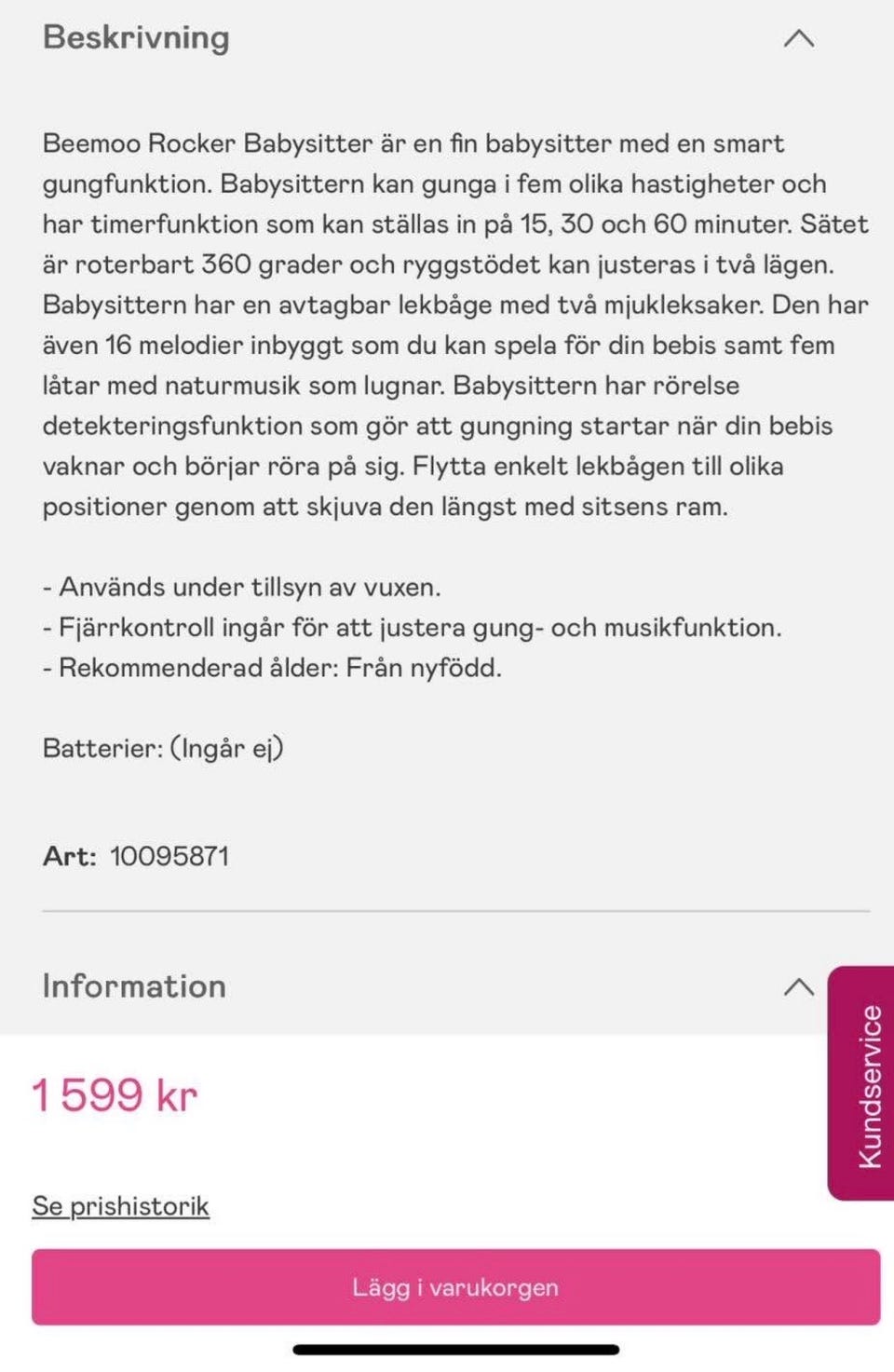Tap the "Används under tillsyn av vuxen" bullet

[242, 587]
